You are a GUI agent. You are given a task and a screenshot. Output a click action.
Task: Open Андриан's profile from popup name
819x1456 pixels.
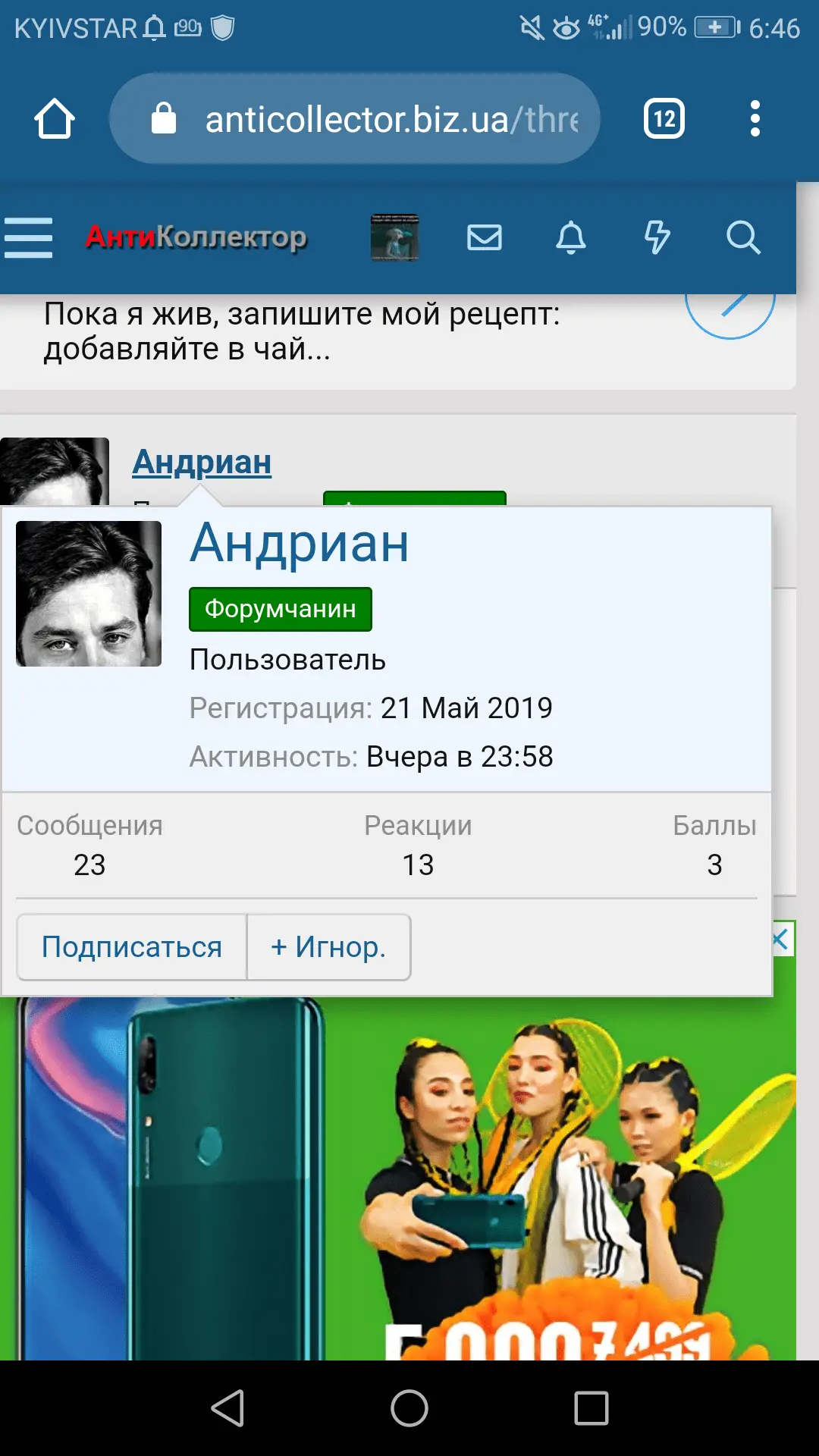tap(299, 544)
